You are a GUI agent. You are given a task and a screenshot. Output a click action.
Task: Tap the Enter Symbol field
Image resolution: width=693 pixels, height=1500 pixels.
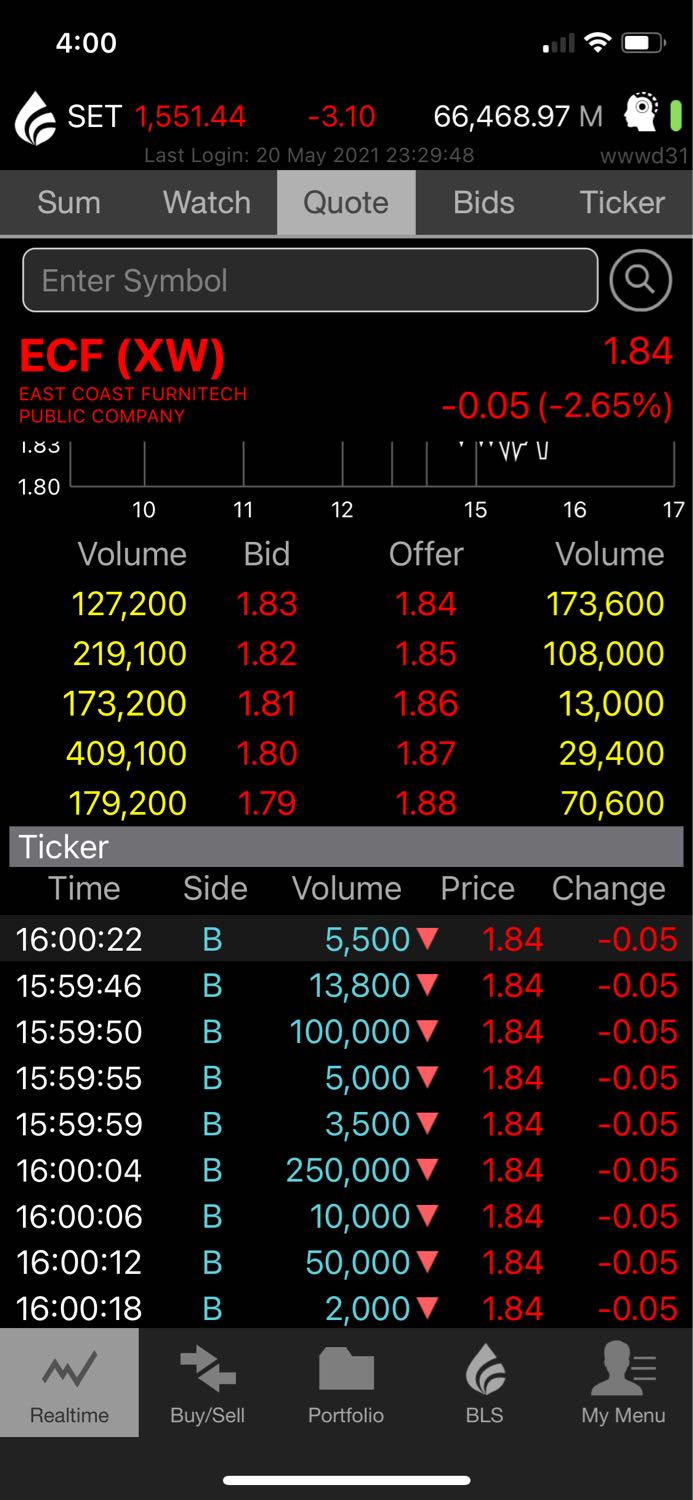(310, 281)
